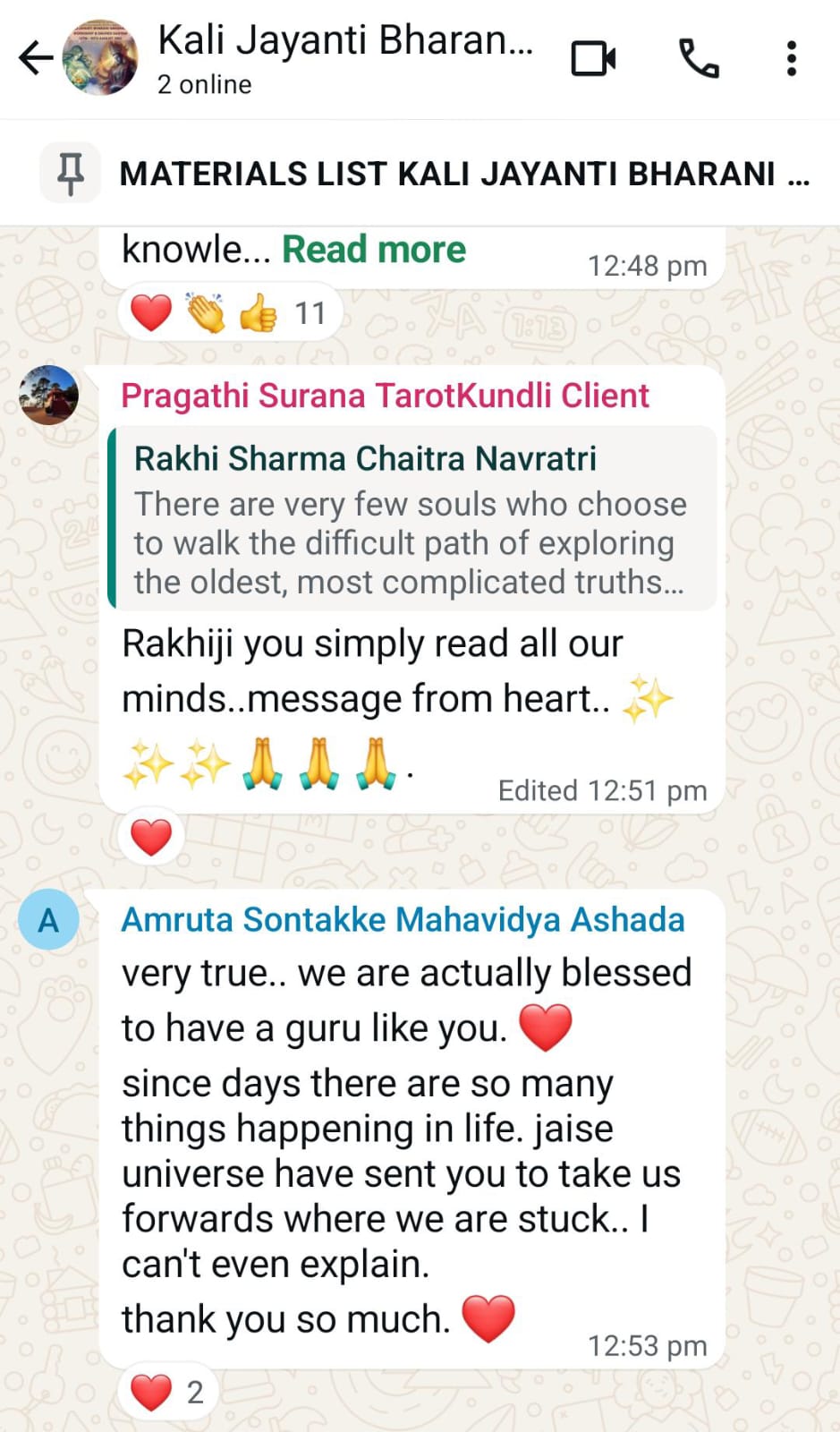
Task: Open the overflow menu
Action: [791, 59]
